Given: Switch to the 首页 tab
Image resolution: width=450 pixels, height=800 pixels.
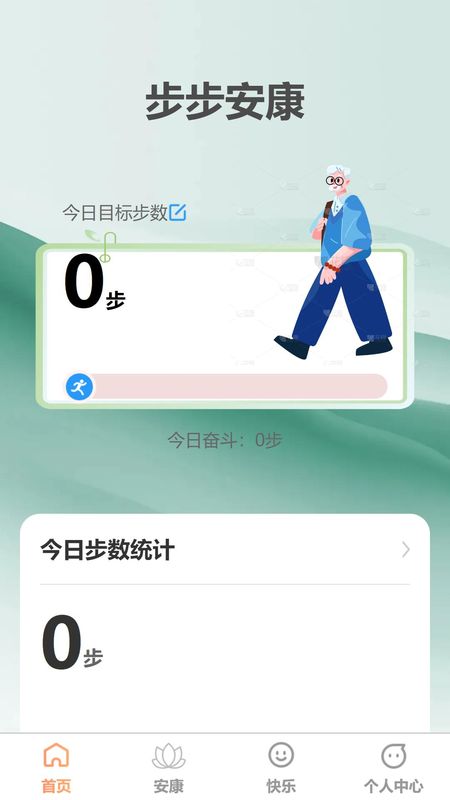Looking at the screenshot, I should click(56, 768).
